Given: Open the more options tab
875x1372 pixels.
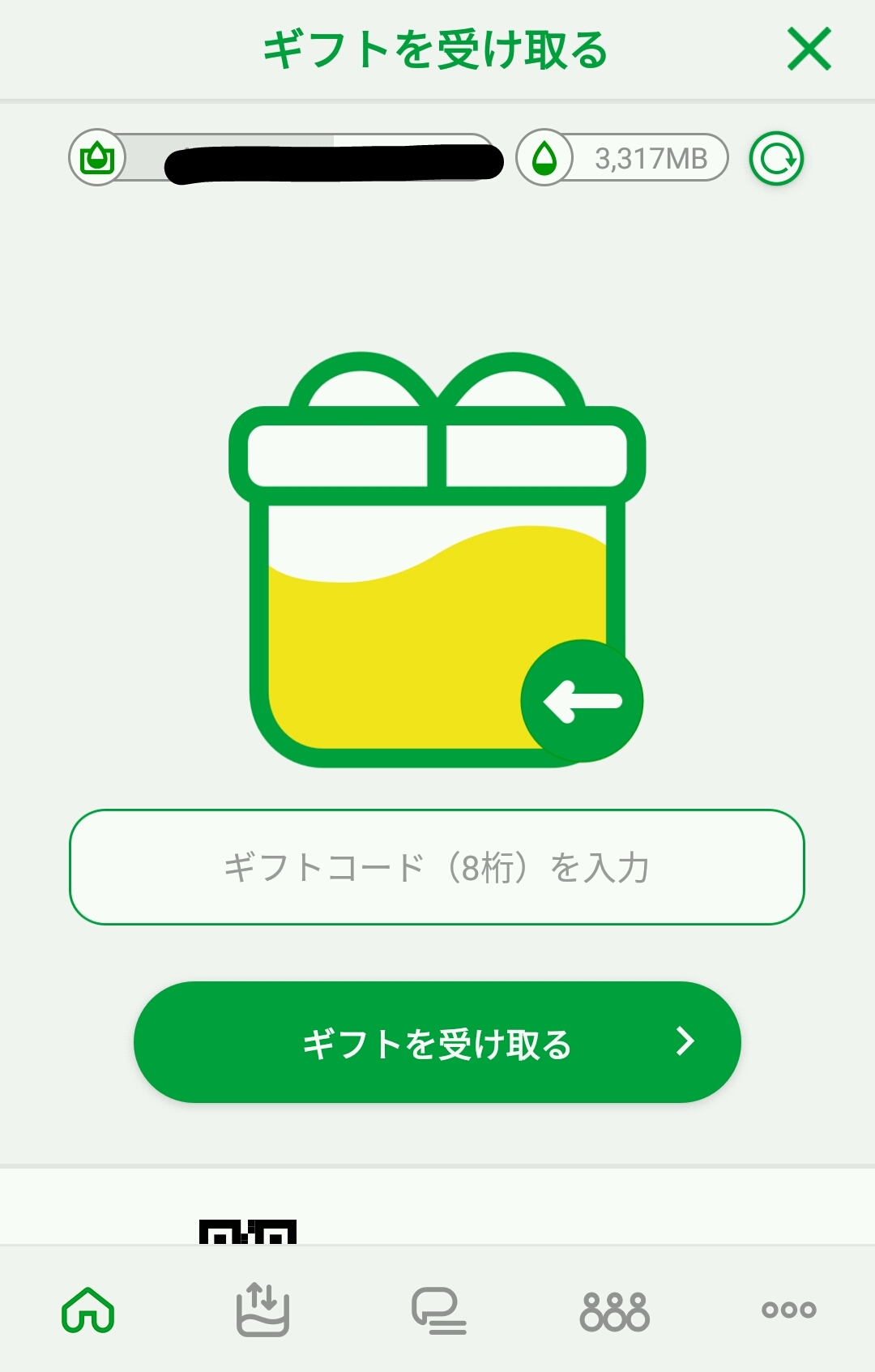Looking at the screenshot, I should coord(788,1310).
